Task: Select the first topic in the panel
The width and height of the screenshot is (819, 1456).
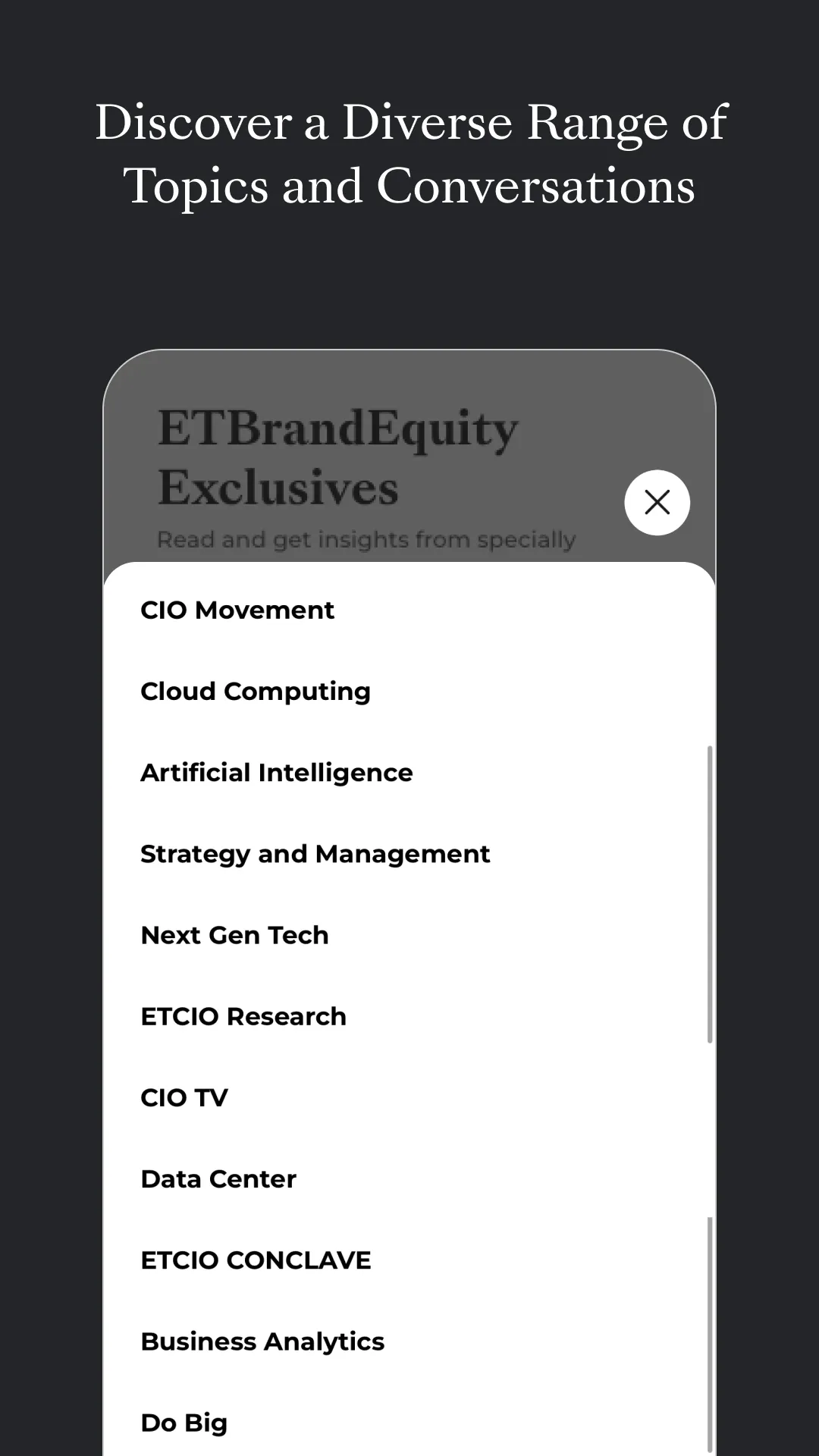Action: coord(237,610)
